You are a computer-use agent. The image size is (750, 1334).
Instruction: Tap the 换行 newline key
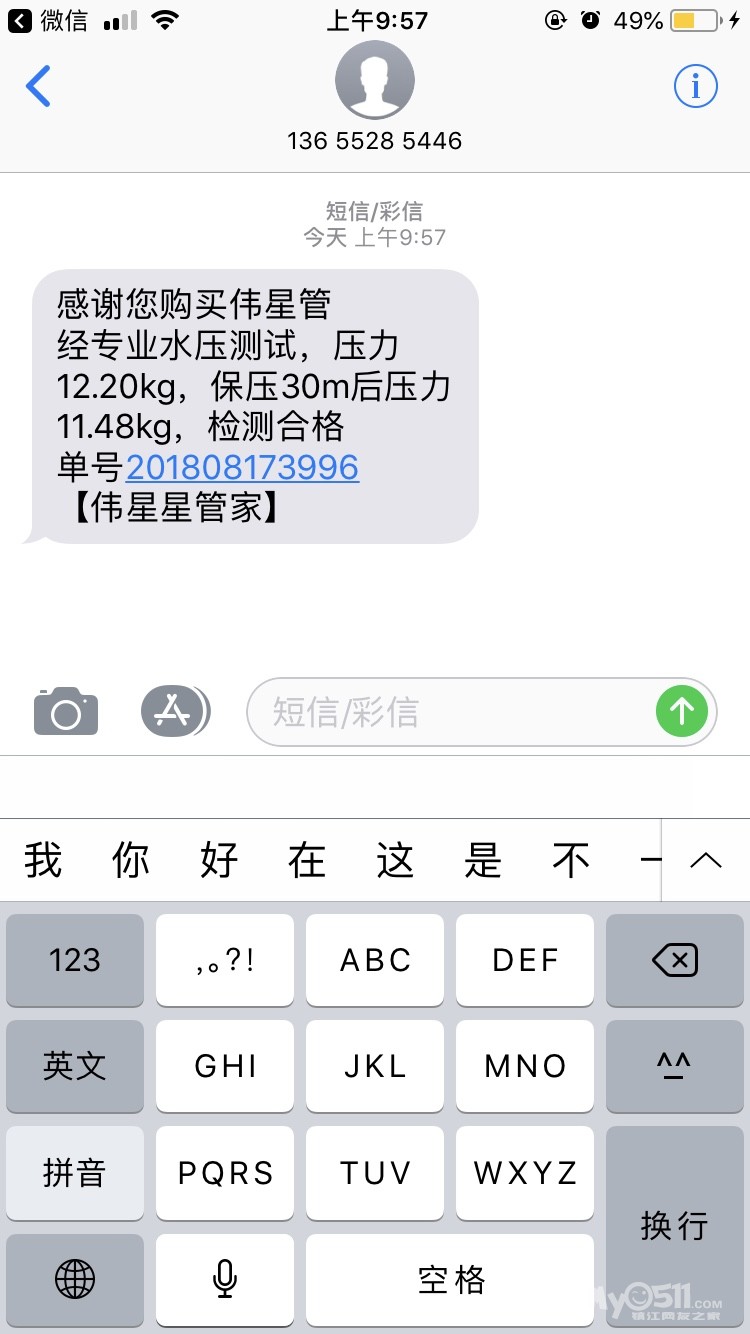pos(675,1225)
